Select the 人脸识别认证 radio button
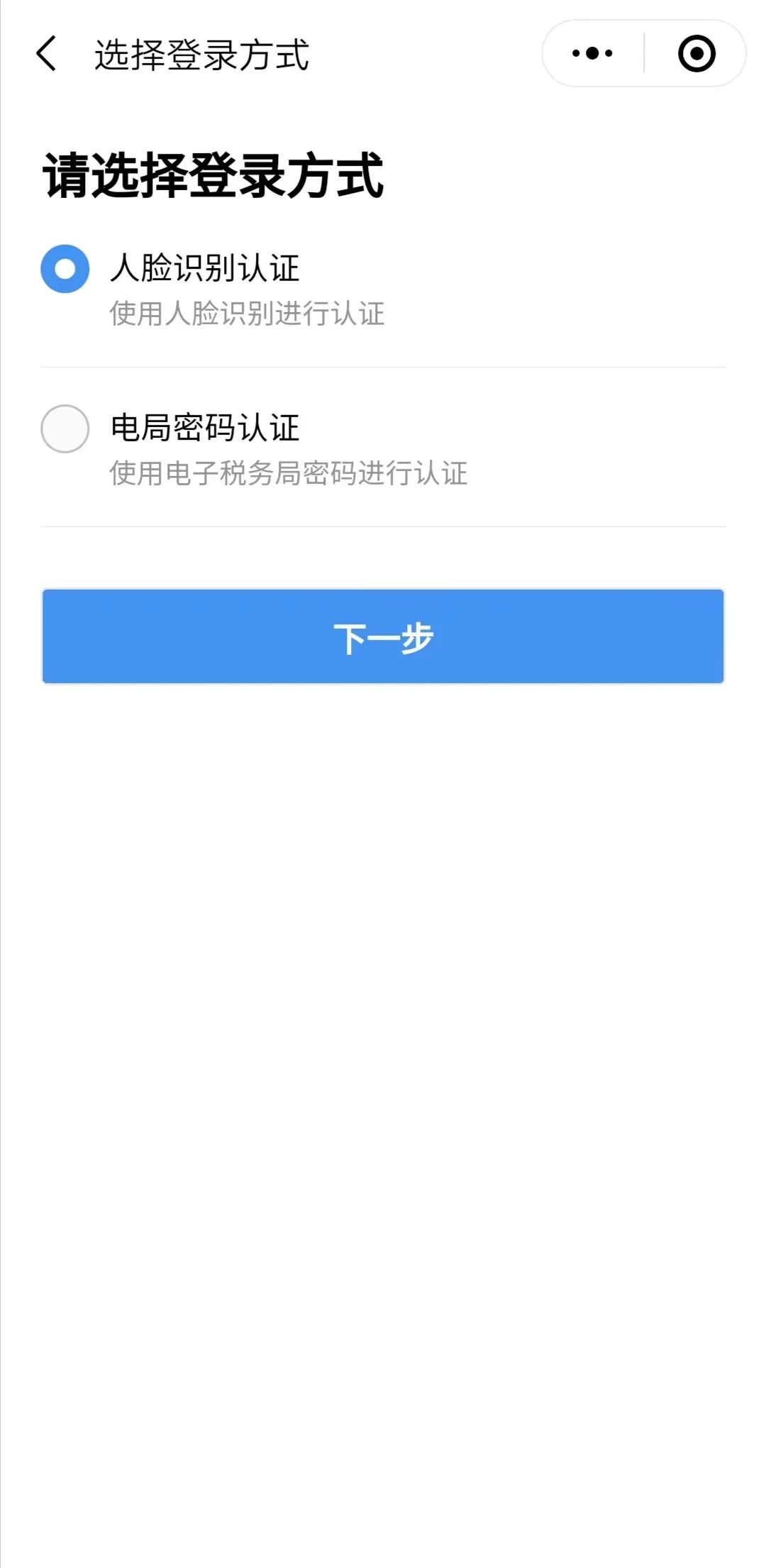Screen dimensions: 766x1568 tap(64, 270)
